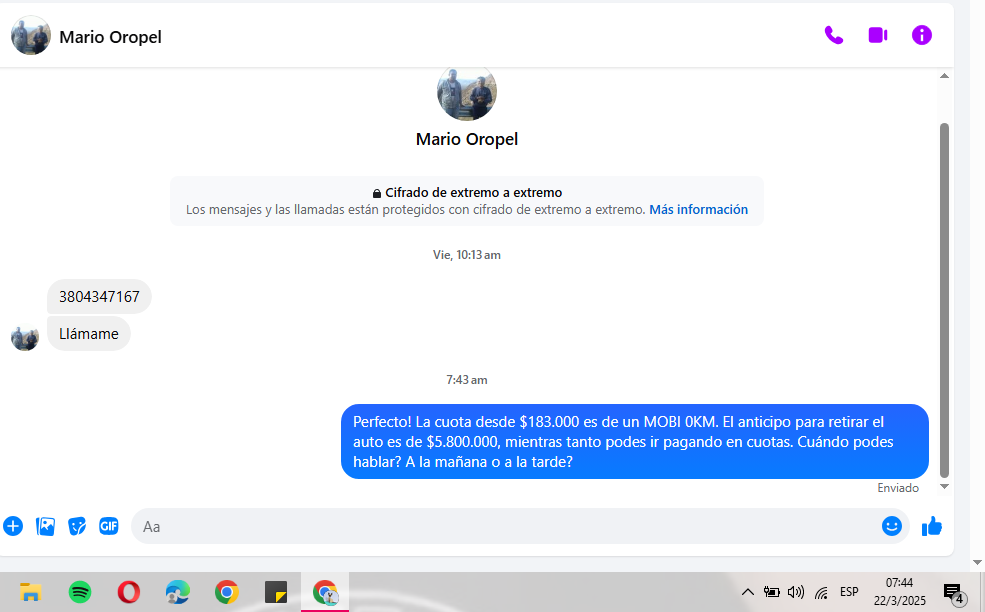Open File Explorer from the taskbar
The image size is (985, 612).
pyautogui.click(x=31, y=592)
